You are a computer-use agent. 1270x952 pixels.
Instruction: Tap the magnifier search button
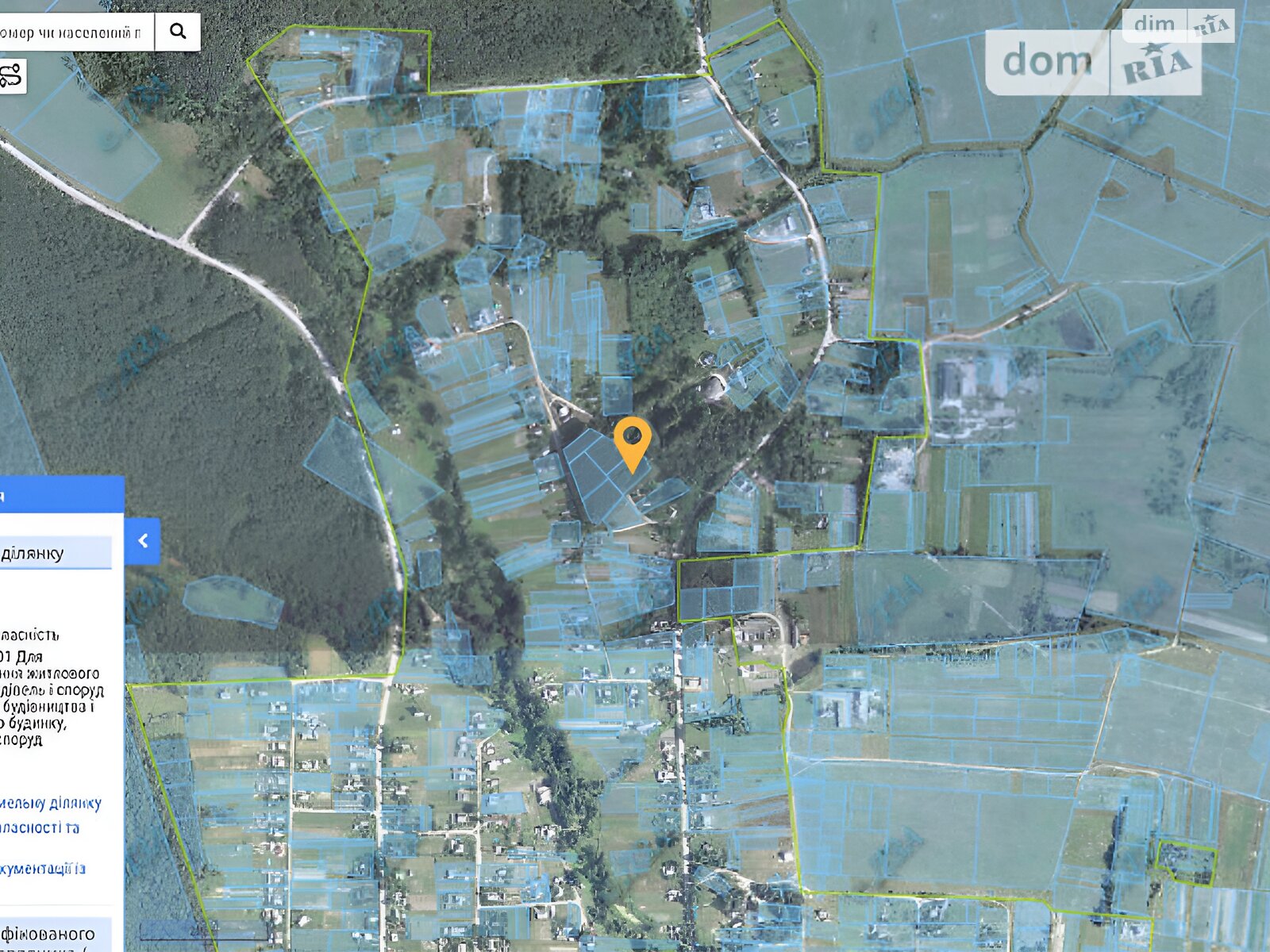click(x=178, y=32)
